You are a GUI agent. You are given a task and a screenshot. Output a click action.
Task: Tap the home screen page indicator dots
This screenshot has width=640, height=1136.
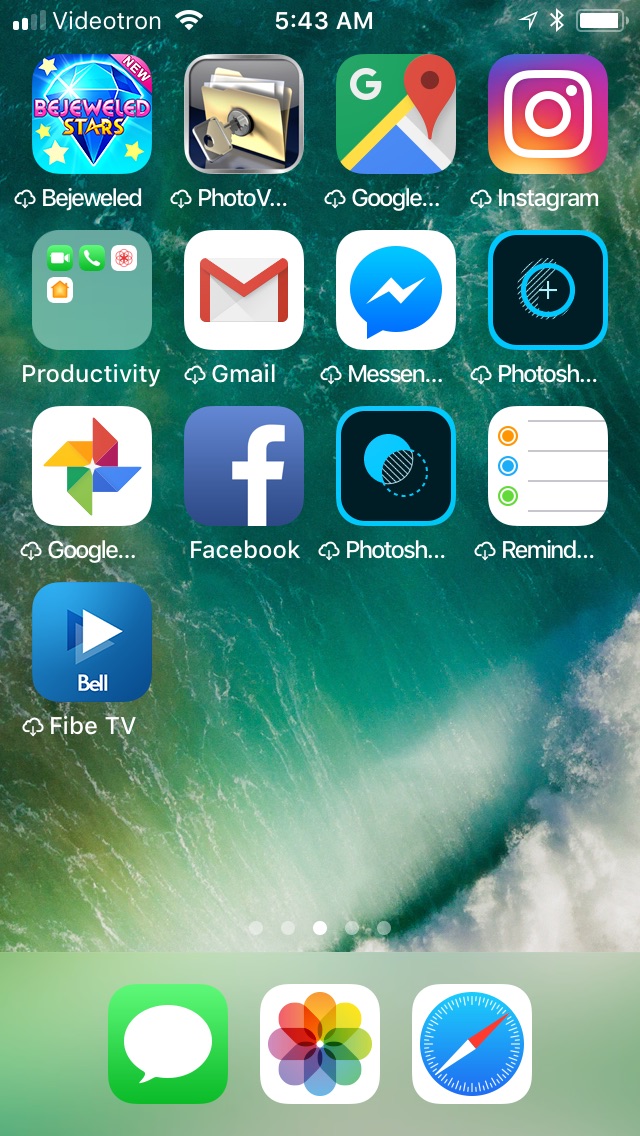pos(320,928)
